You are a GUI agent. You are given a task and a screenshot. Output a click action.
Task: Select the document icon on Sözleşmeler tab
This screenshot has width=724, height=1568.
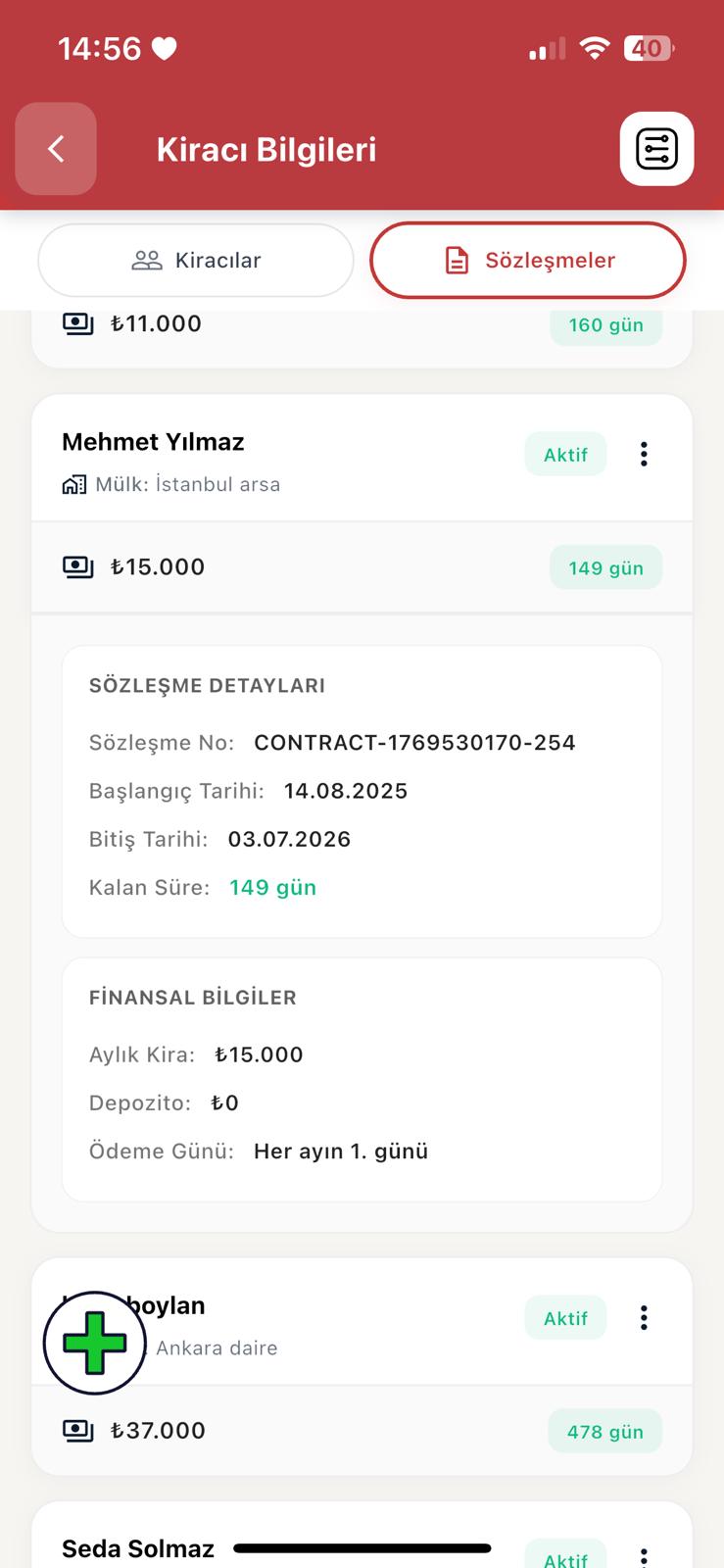pyautogui.click(x=456, y=260)
